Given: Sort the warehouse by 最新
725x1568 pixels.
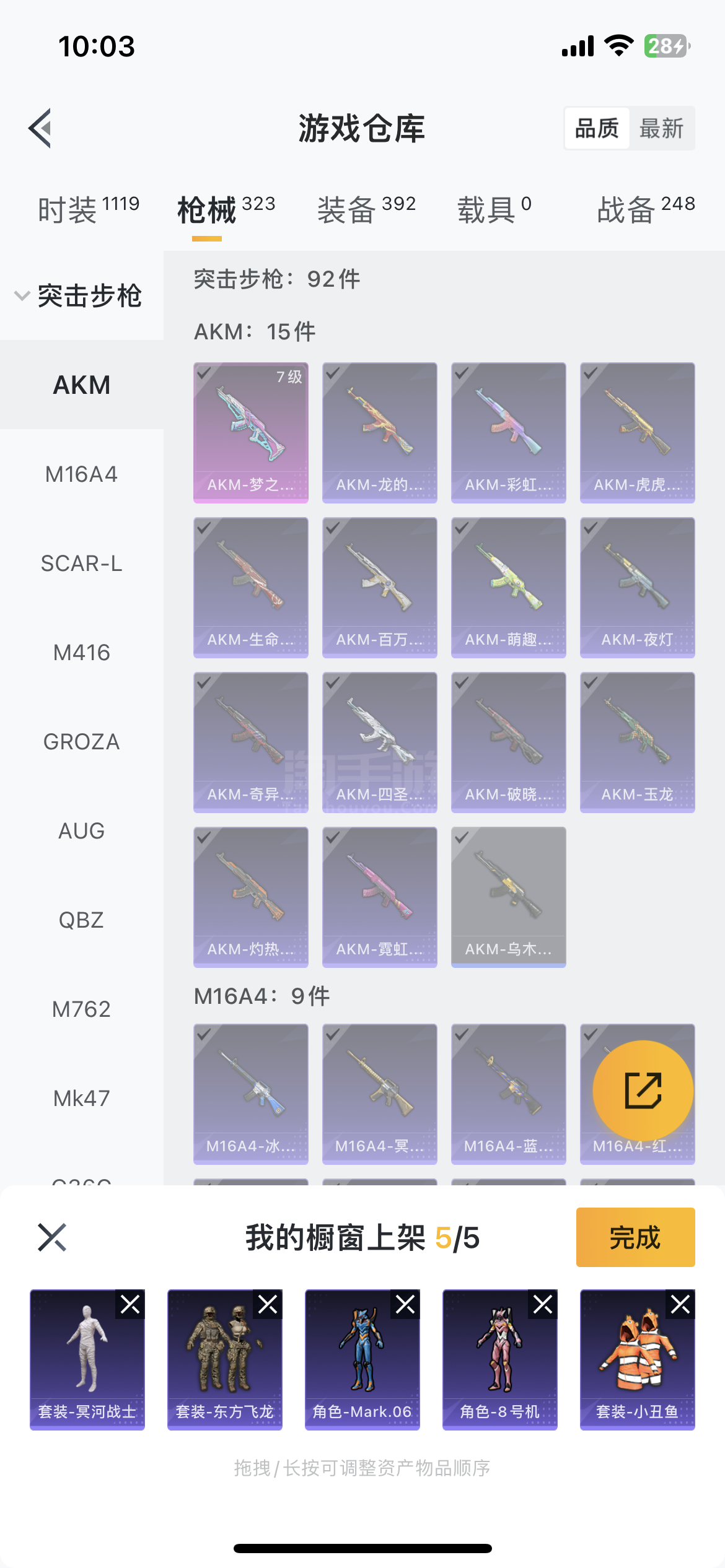Looking at the screenshot, I should [x=661, y=128].
